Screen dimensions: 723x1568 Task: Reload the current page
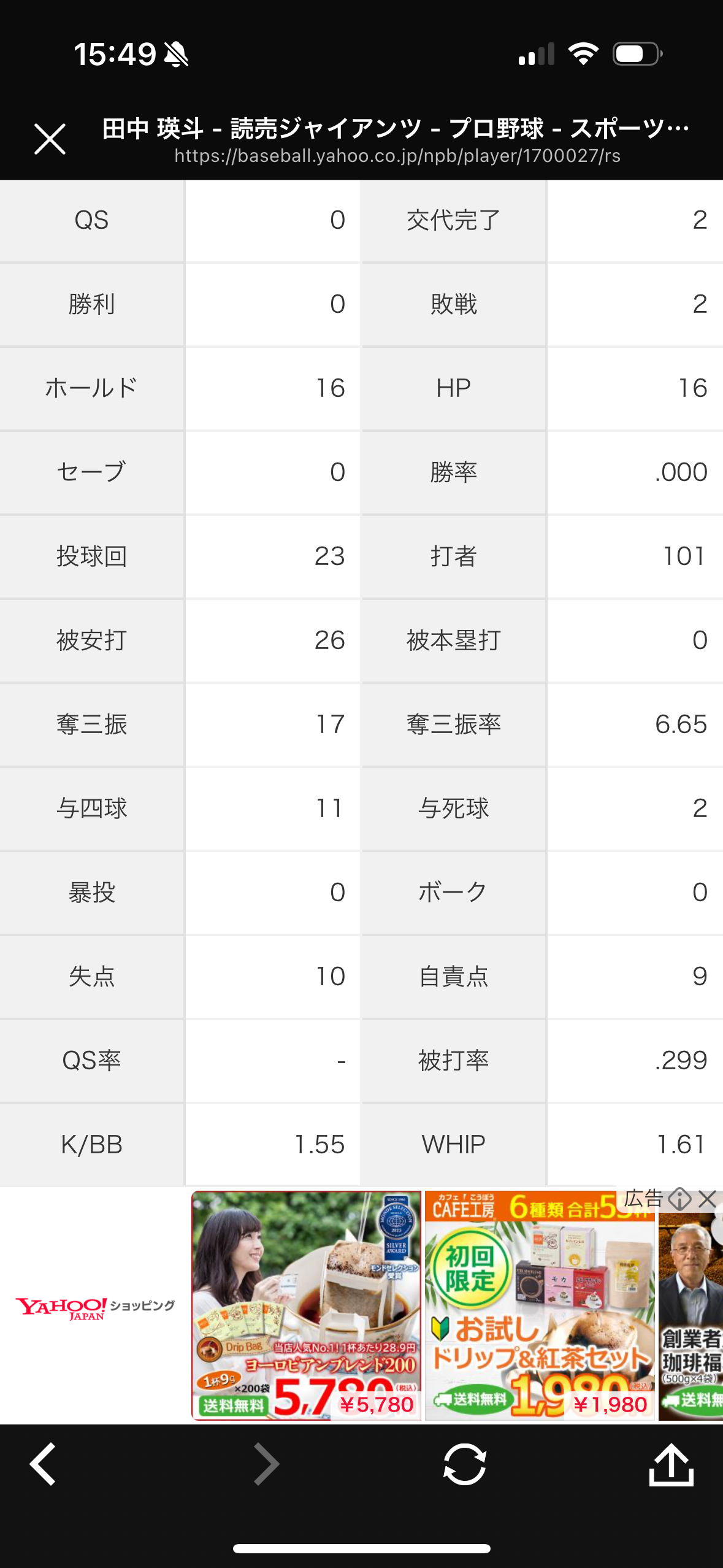click(465, 1464)
